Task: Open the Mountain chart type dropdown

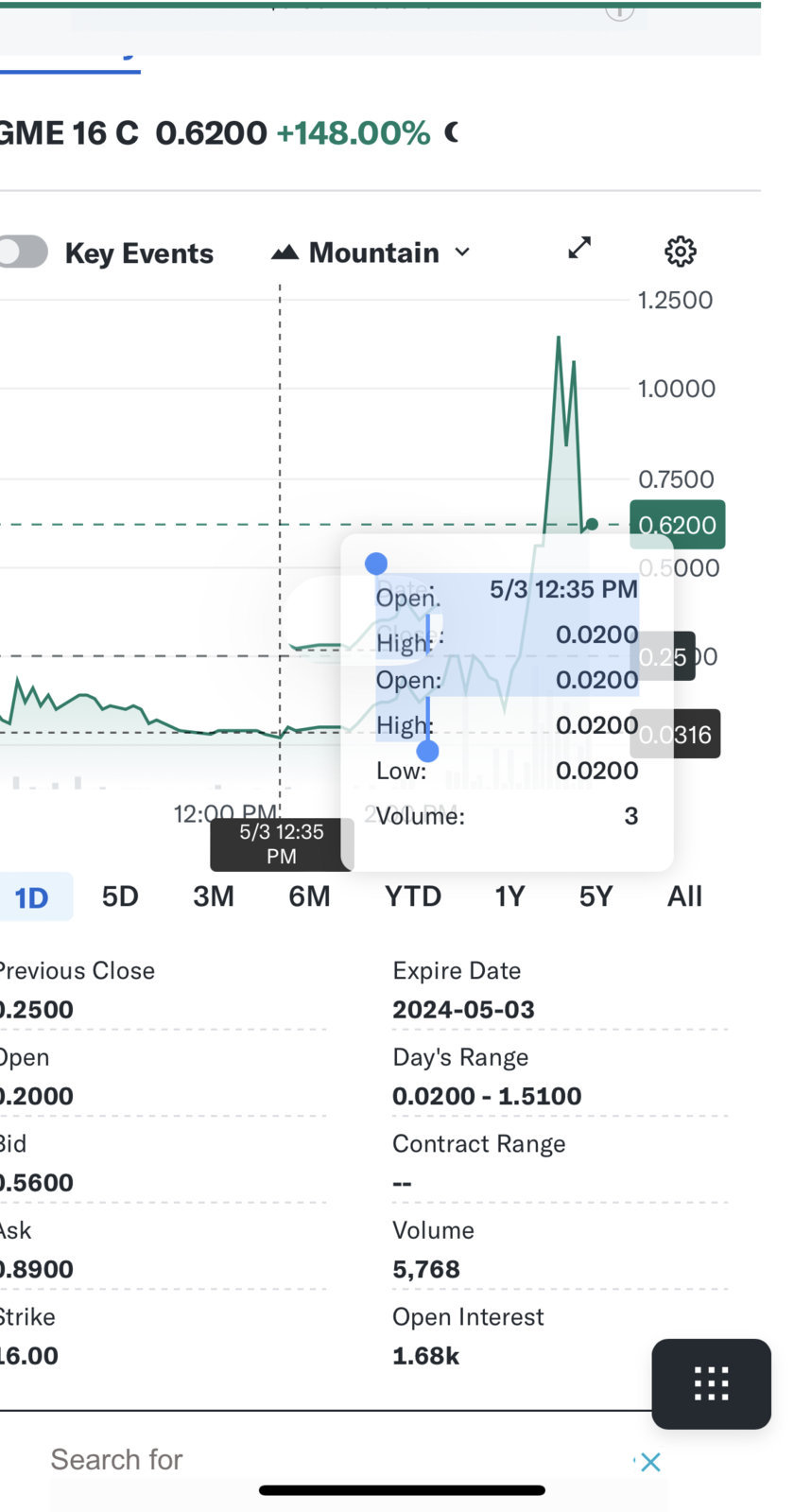Action: [x=371, y=252]
